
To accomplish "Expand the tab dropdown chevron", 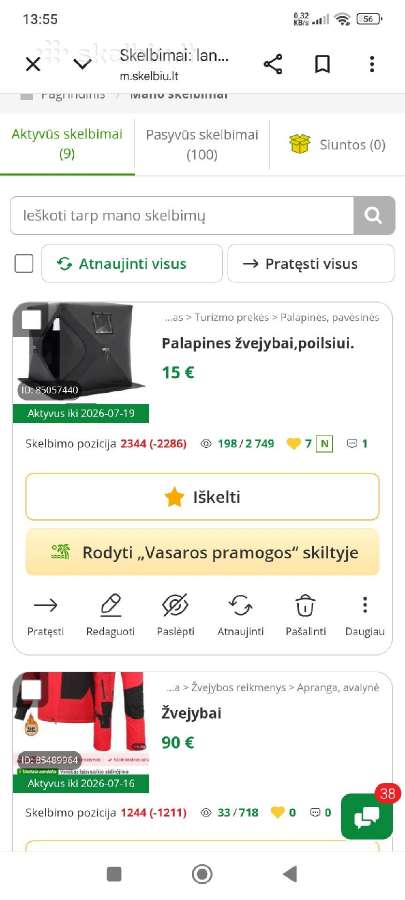I will pyautogui.click(x=83, y=64).
